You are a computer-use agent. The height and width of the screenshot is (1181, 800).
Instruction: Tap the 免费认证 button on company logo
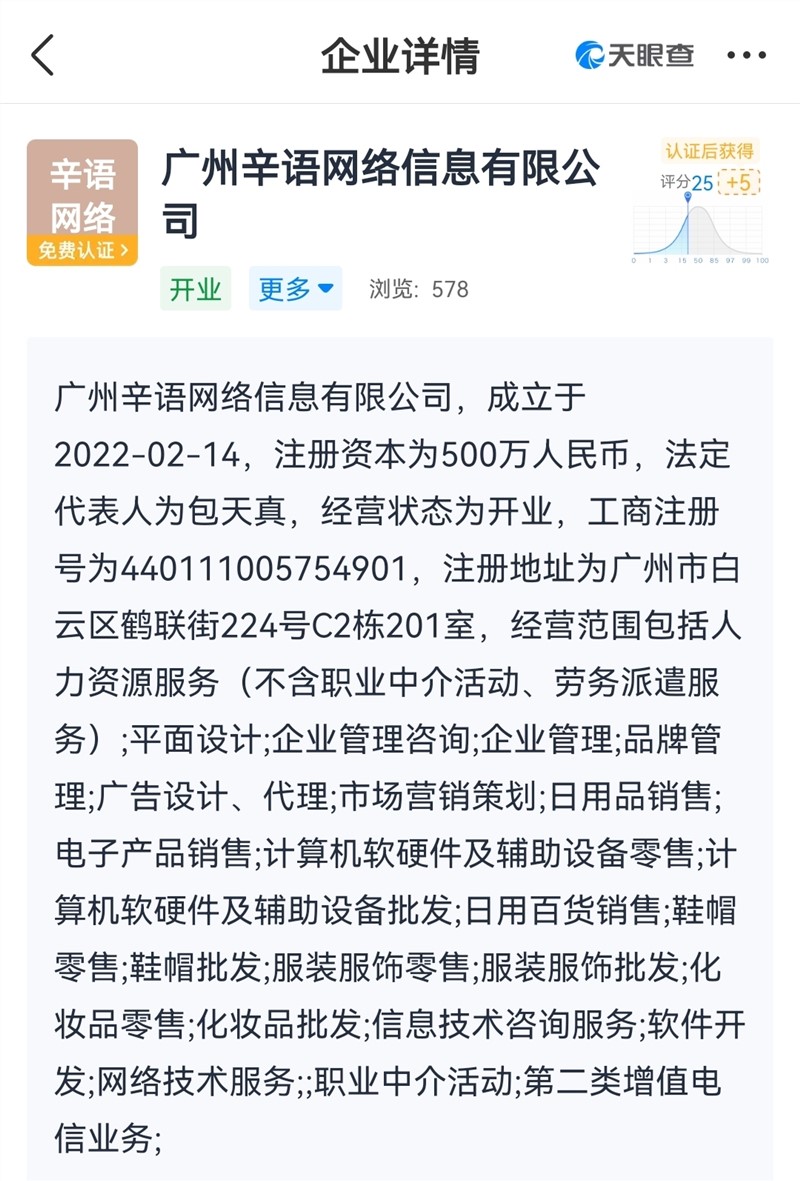(x=82, y=250)
